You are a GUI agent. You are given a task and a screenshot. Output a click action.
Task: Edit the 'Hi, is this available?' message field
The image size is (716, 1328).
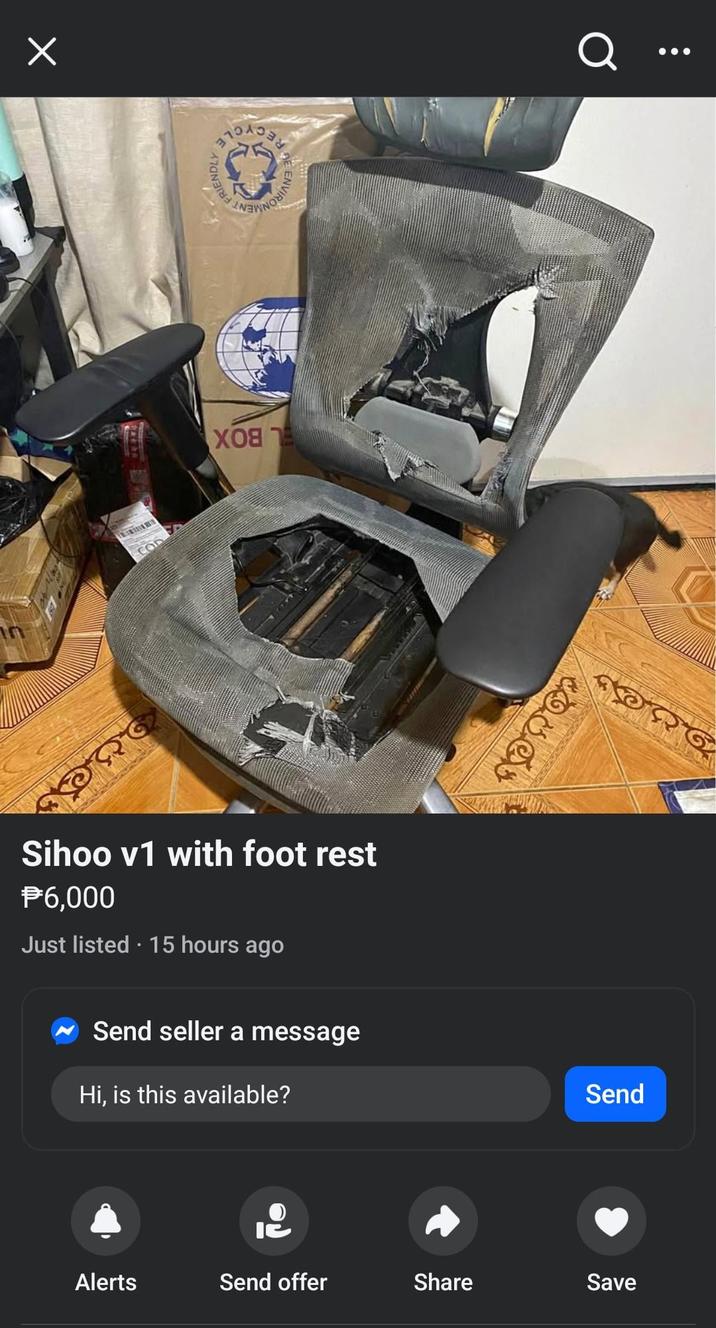tap(300, 1094)
